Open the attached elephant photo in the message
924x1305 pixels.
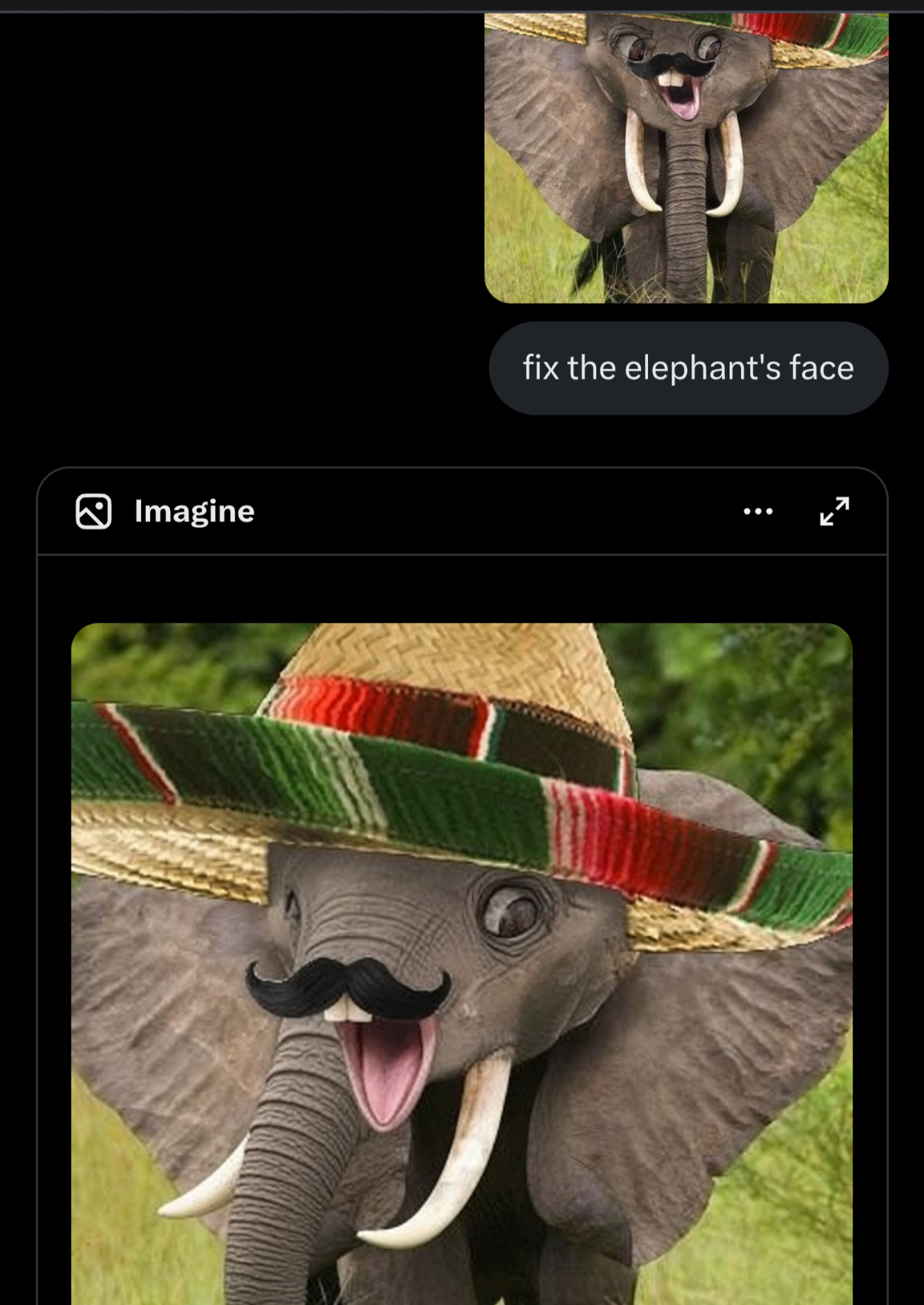[x=686, y=158]
